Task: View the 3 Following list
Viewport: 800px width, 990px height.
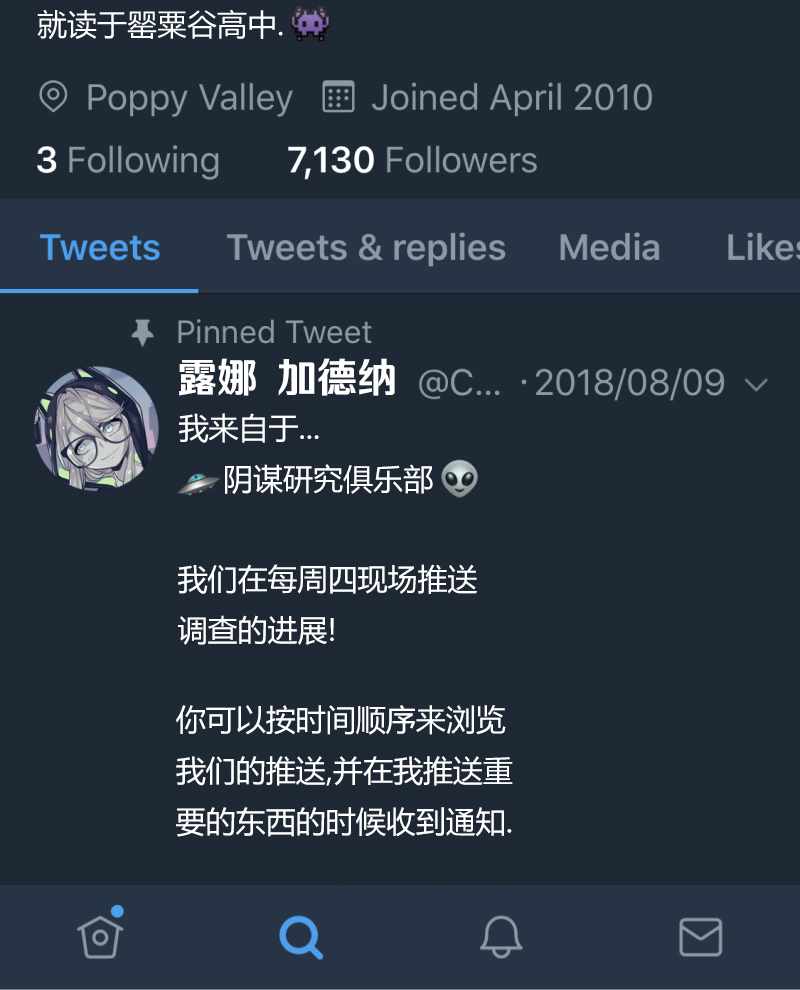Action: (128, 160)
